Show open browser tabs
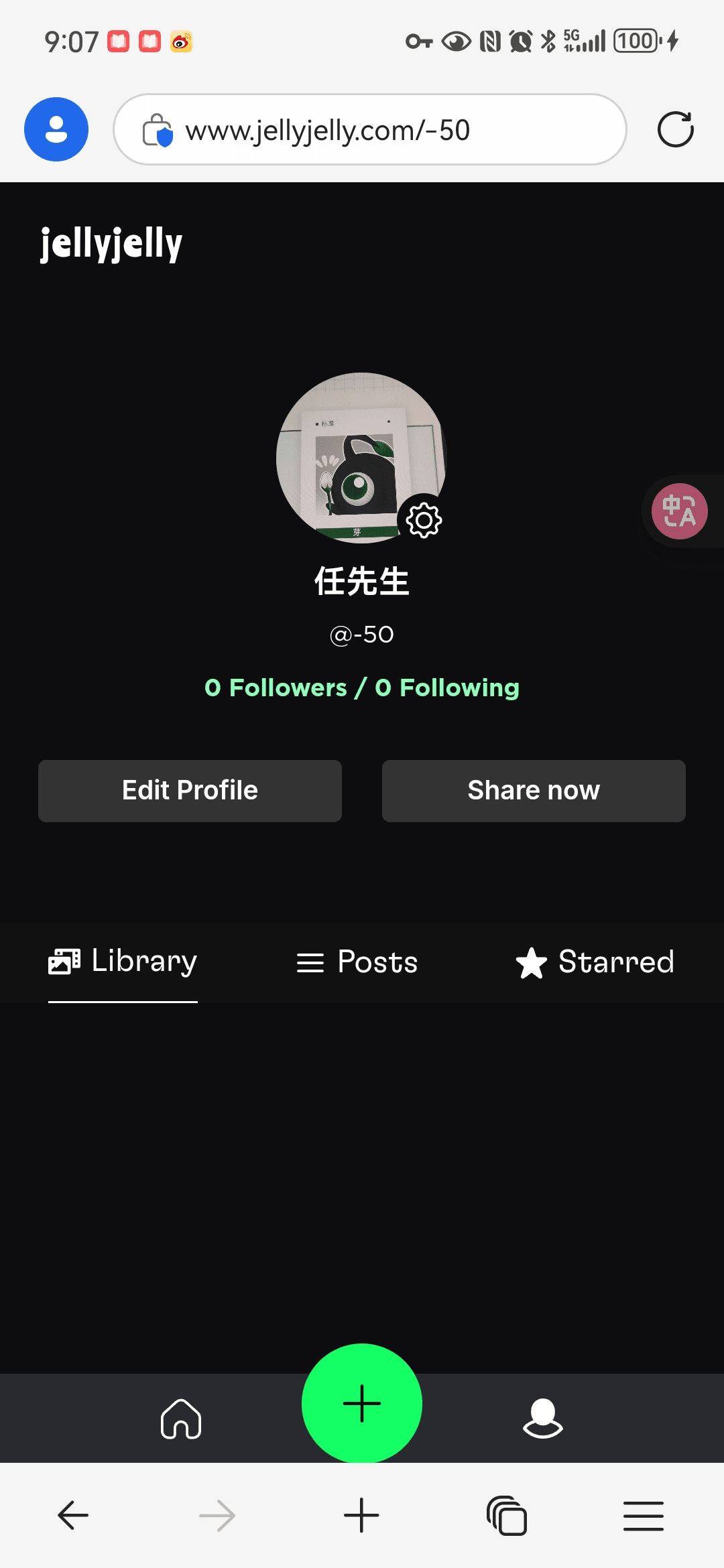This screenshot has width=724, height=1568. click(507, 1516)
